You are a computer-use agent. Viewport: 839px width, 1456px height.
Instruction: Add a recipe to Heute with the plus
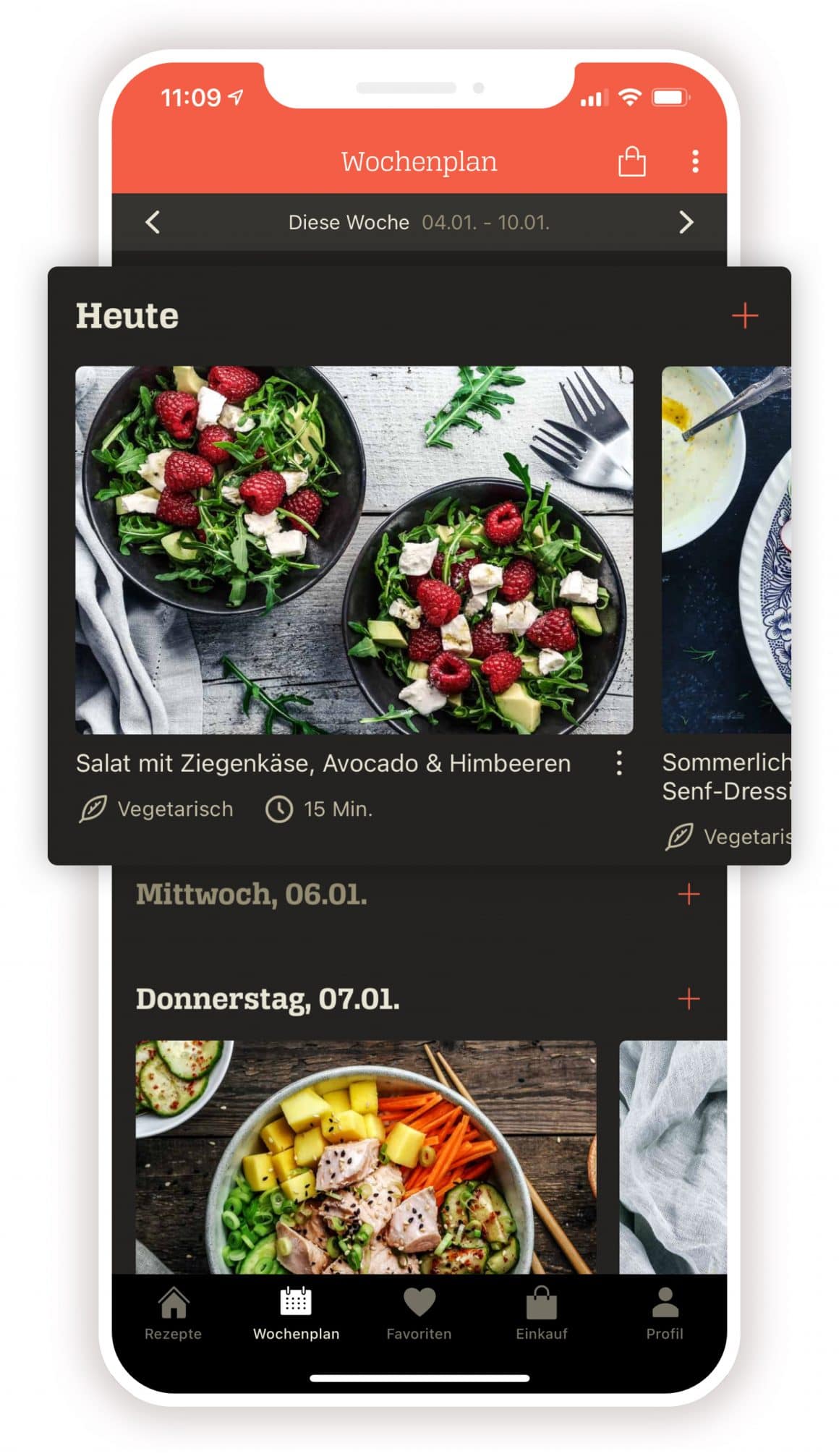pos(744,315)
